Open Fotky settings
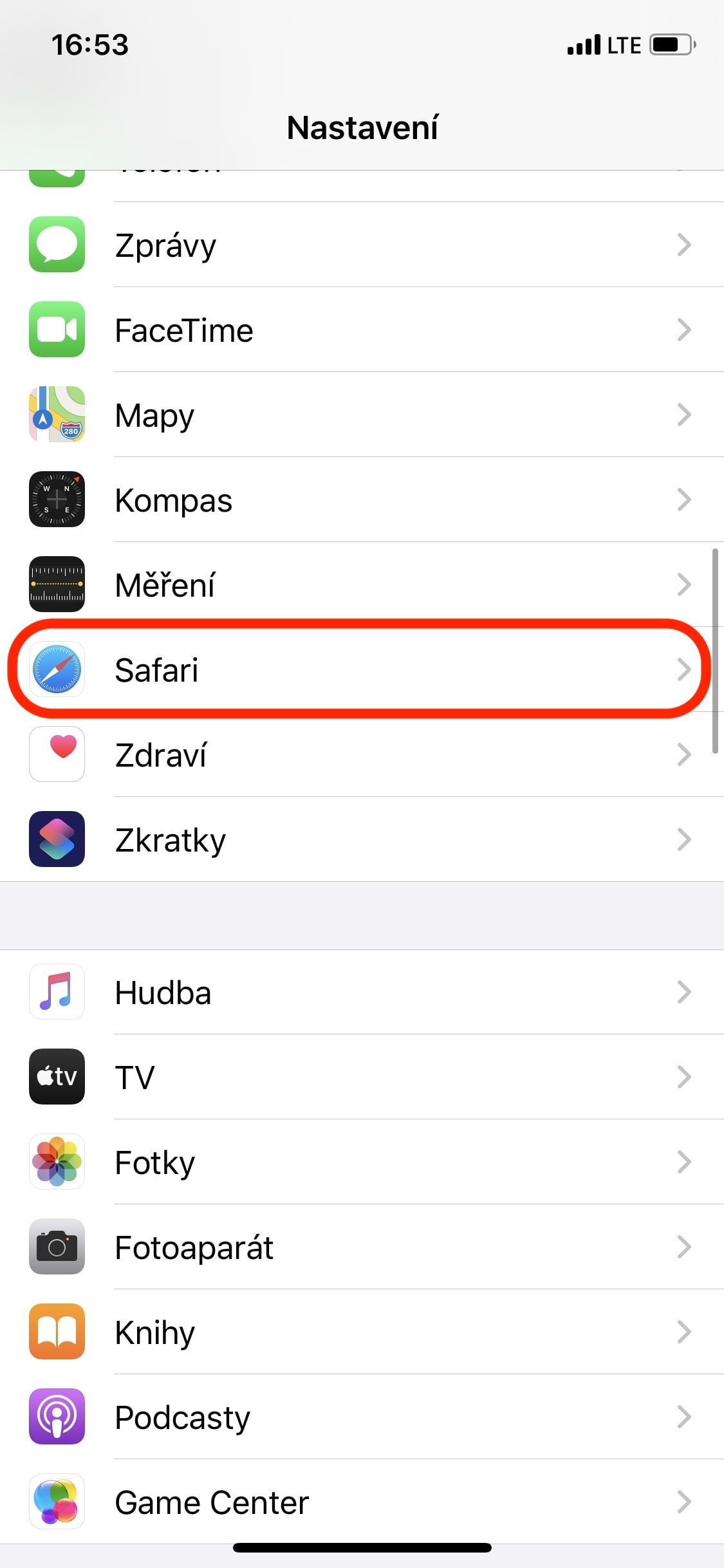Screen dimensions: 724x1568 pos(360,1162)
